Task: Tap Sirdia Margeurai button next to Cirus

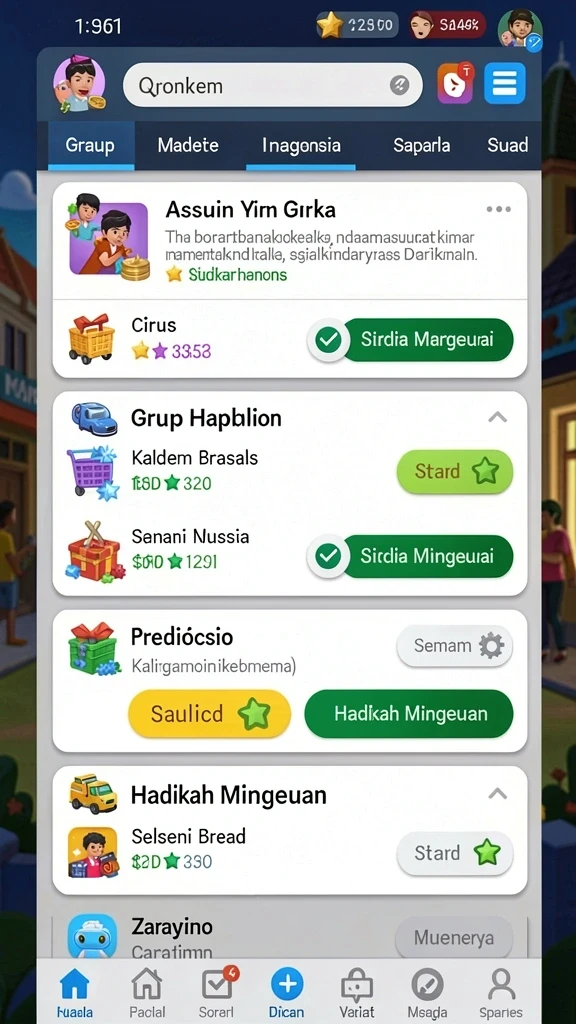Action: (411, 340)
